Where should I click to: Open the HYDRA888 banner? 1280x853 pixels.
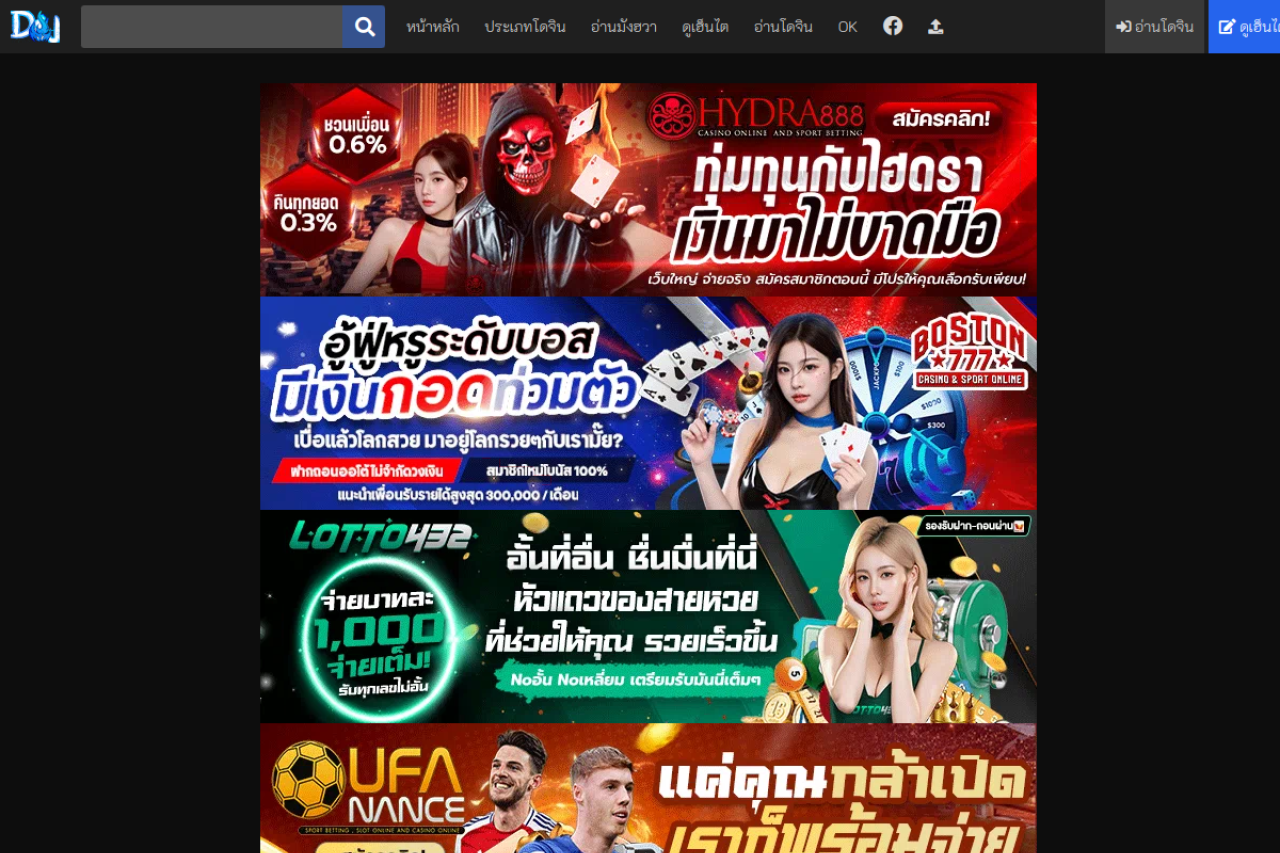tap(648, 189)
